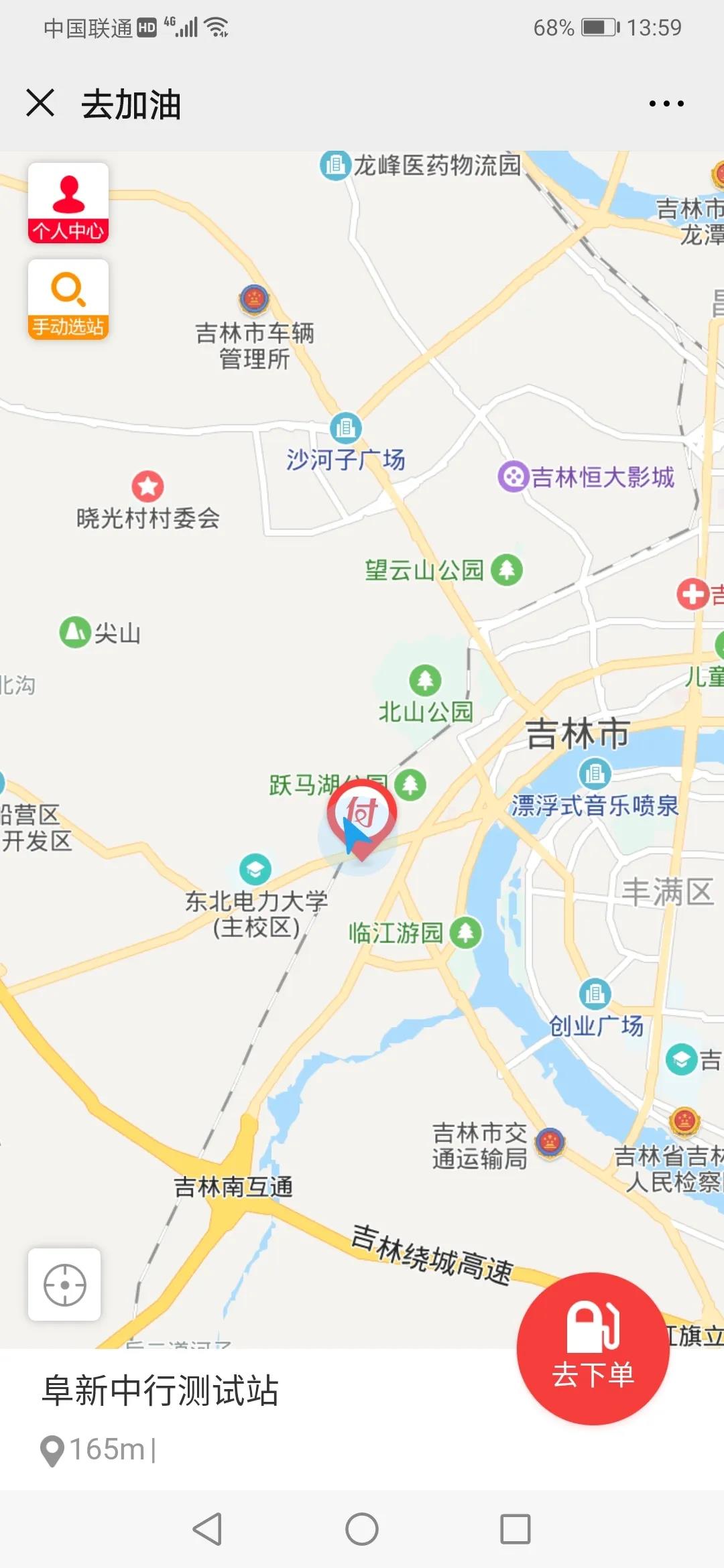
Task: Tap 手动选站 to pick a station manually
Action: coord(68,300)
